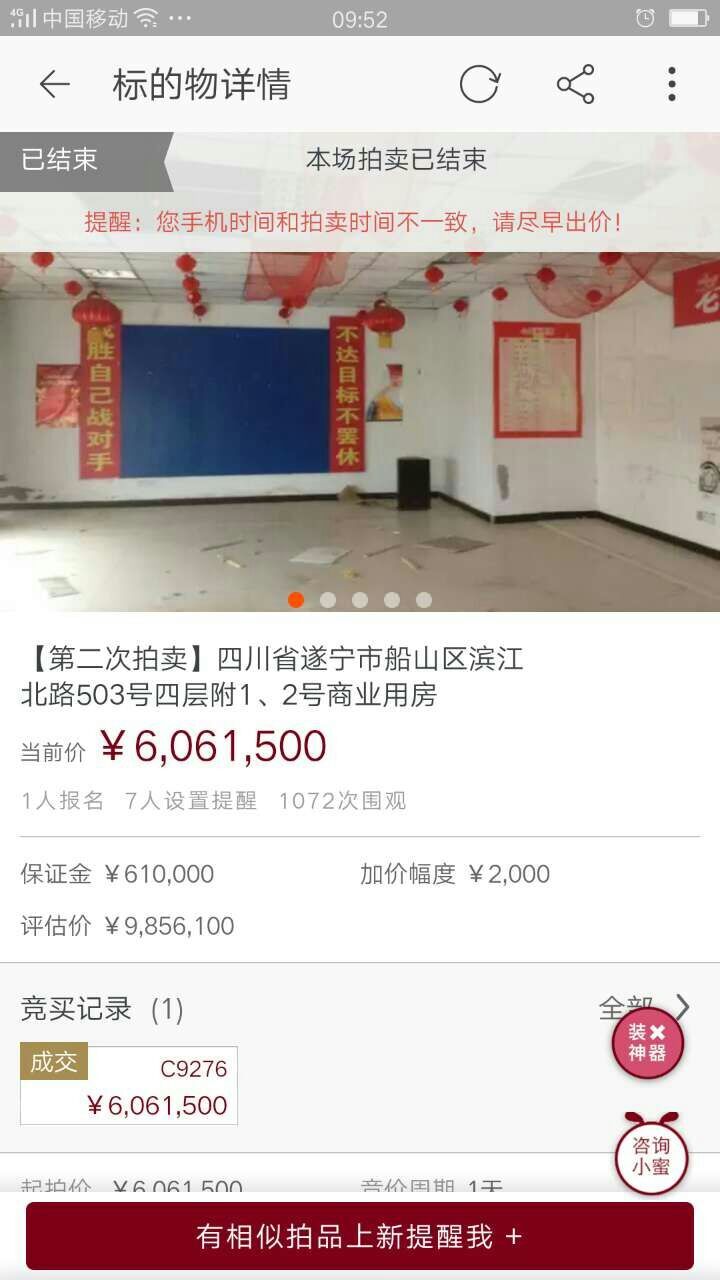Screen dimensions: 720x1280
Task: Open the C9276 winning bid record
Action: pyautogui.click(x=129, y=1085)
